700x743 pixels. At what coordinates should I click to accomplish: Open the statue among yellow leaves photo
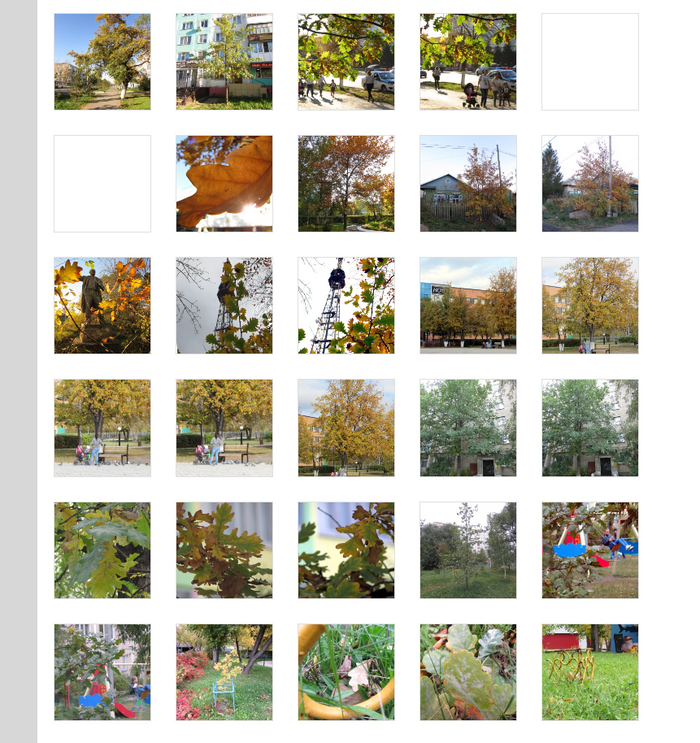pyautogui.click(x=102, y=305)
